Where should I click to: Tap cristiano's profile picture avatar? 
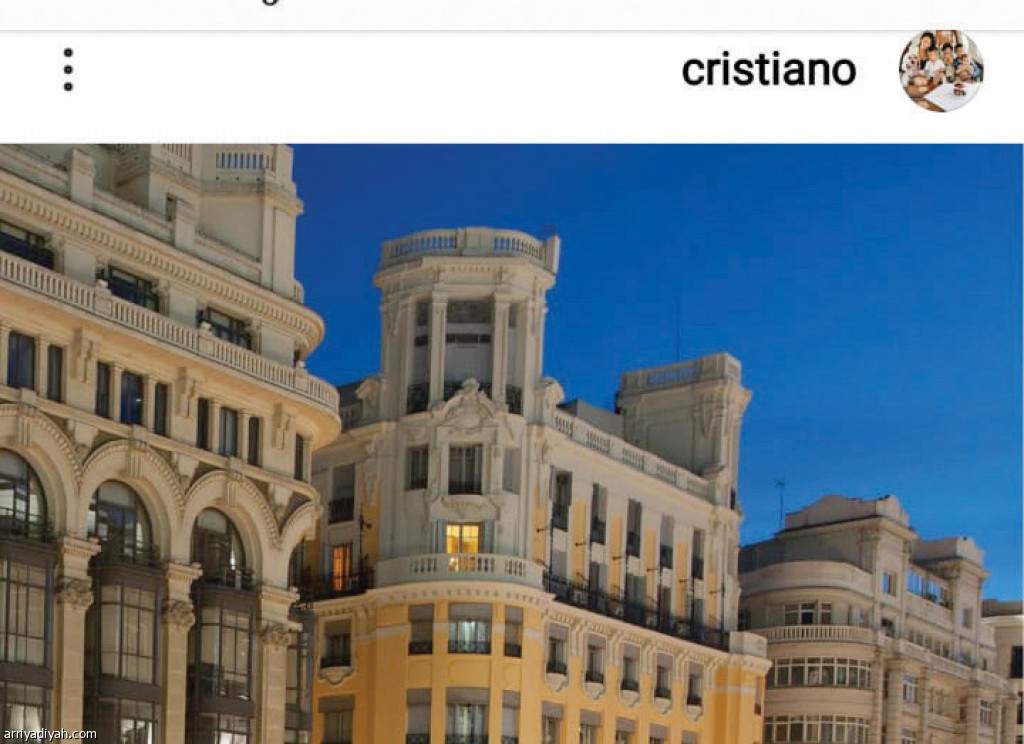click(x=940, y=70)
